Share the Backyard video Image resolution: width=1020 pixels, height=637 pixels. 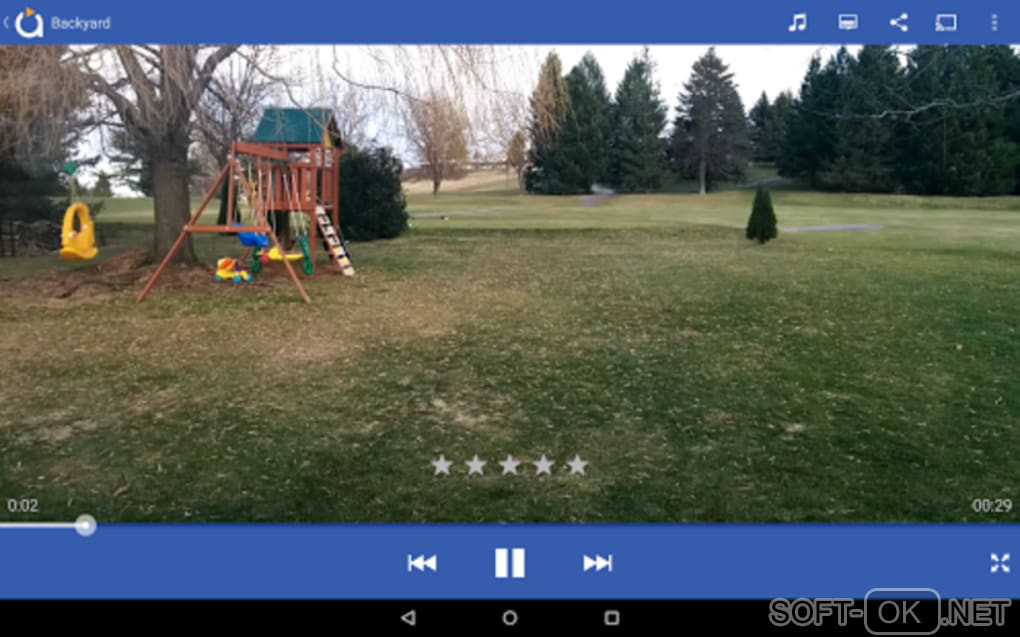(x=898, y=22)
